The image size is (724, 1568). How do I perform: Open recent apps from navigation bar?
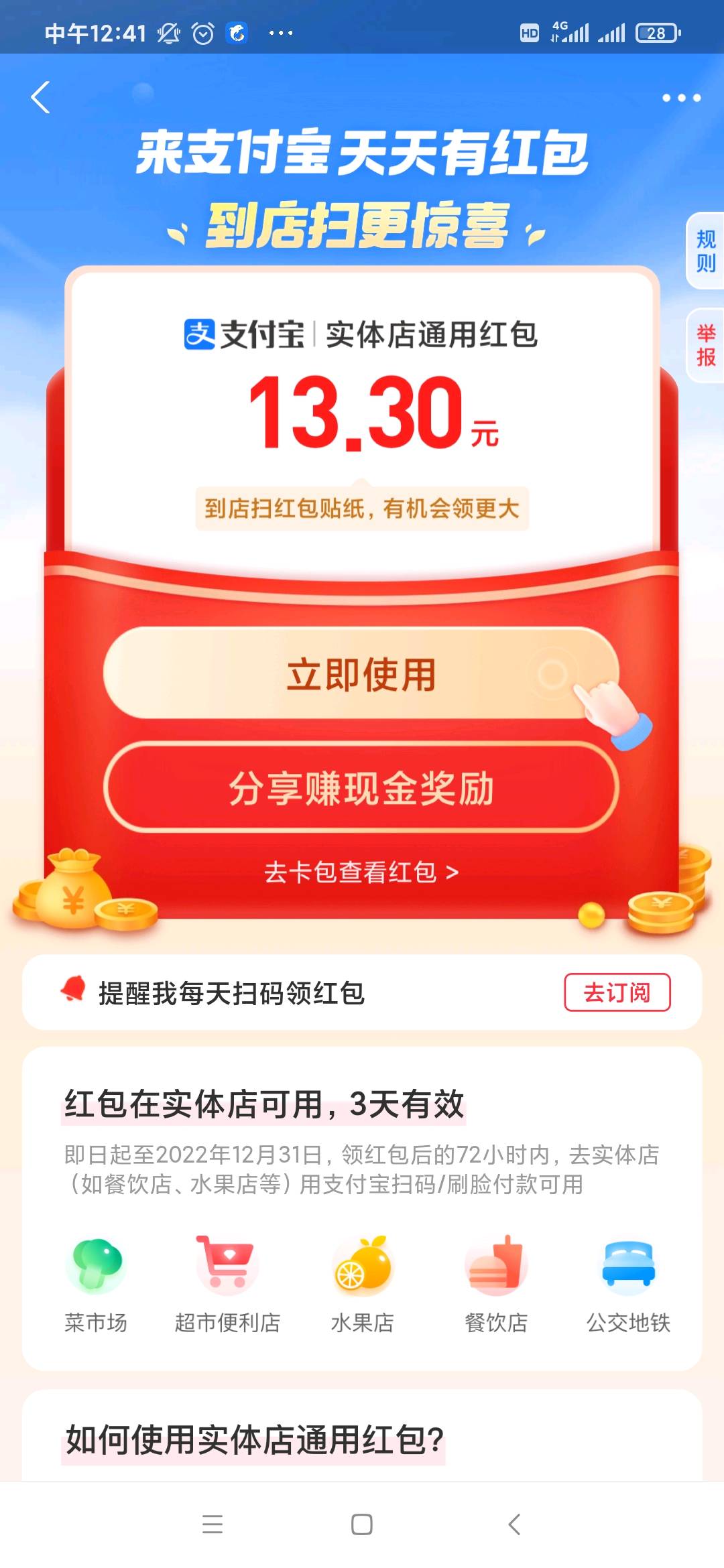point(213,1524)
